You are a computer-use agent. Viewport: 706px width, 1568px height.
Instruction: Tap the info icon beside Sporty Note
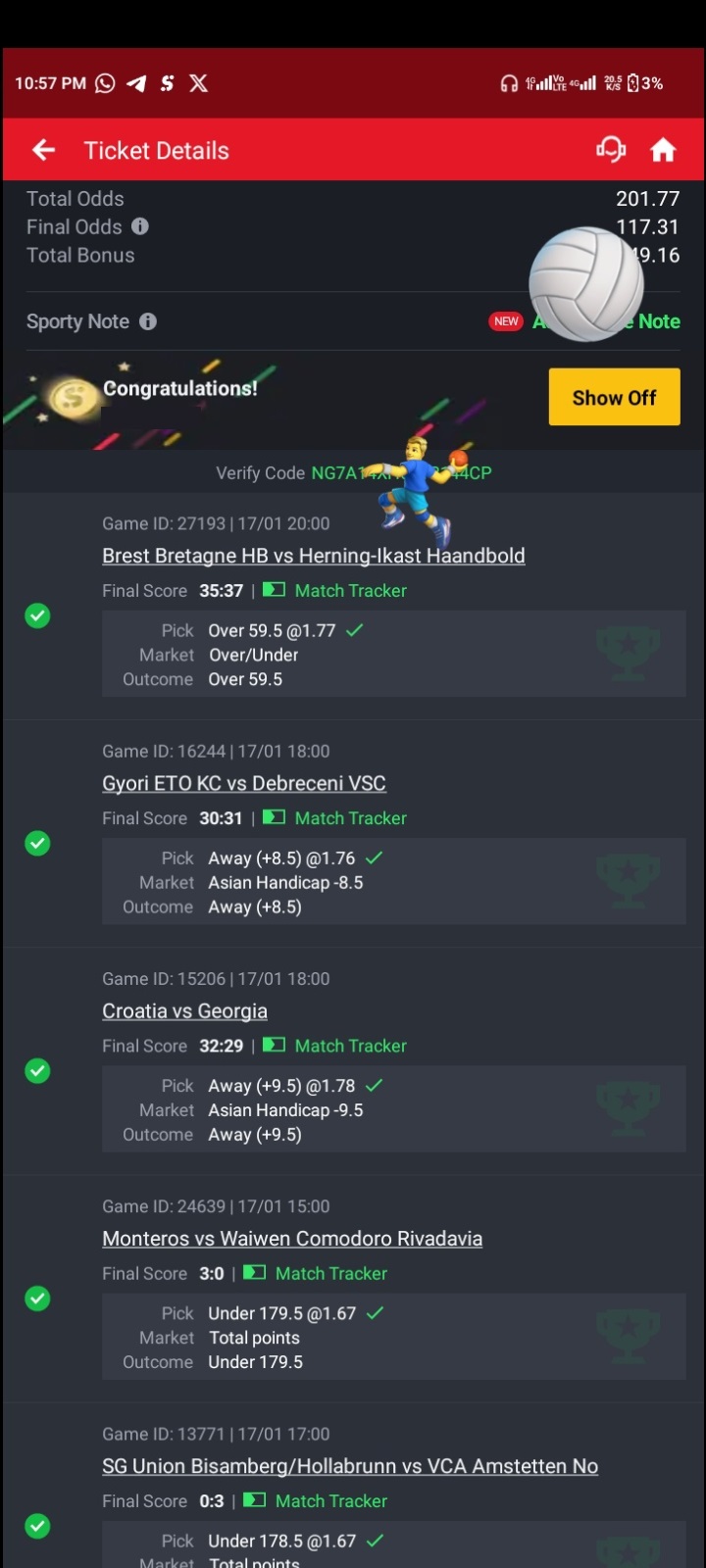[x=148, y=321]
